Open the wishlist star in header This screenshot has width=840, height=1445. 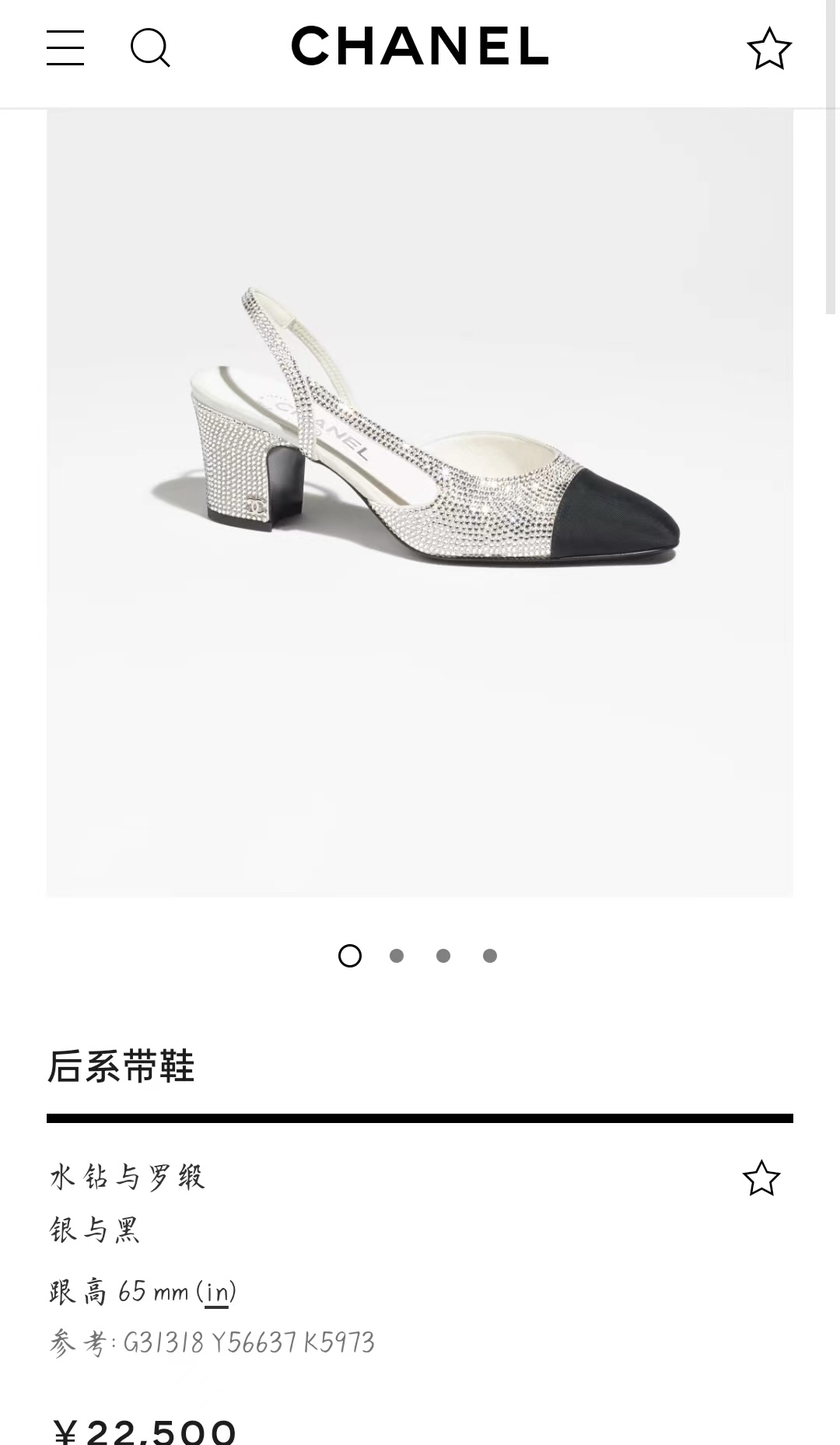768,49
